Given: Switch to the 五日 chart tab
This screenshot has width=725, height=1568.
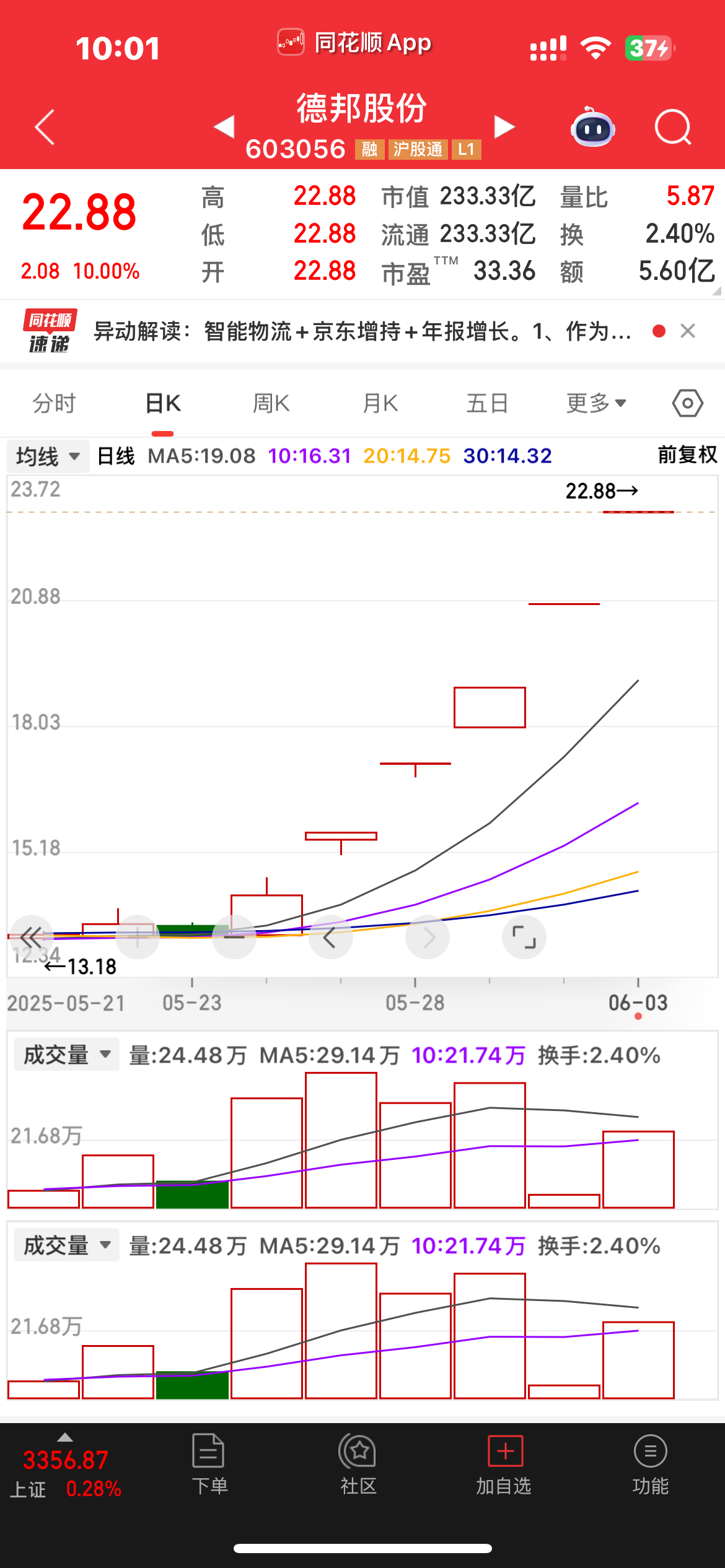Looking at the screenshot, I should click(x=487, y=404).
